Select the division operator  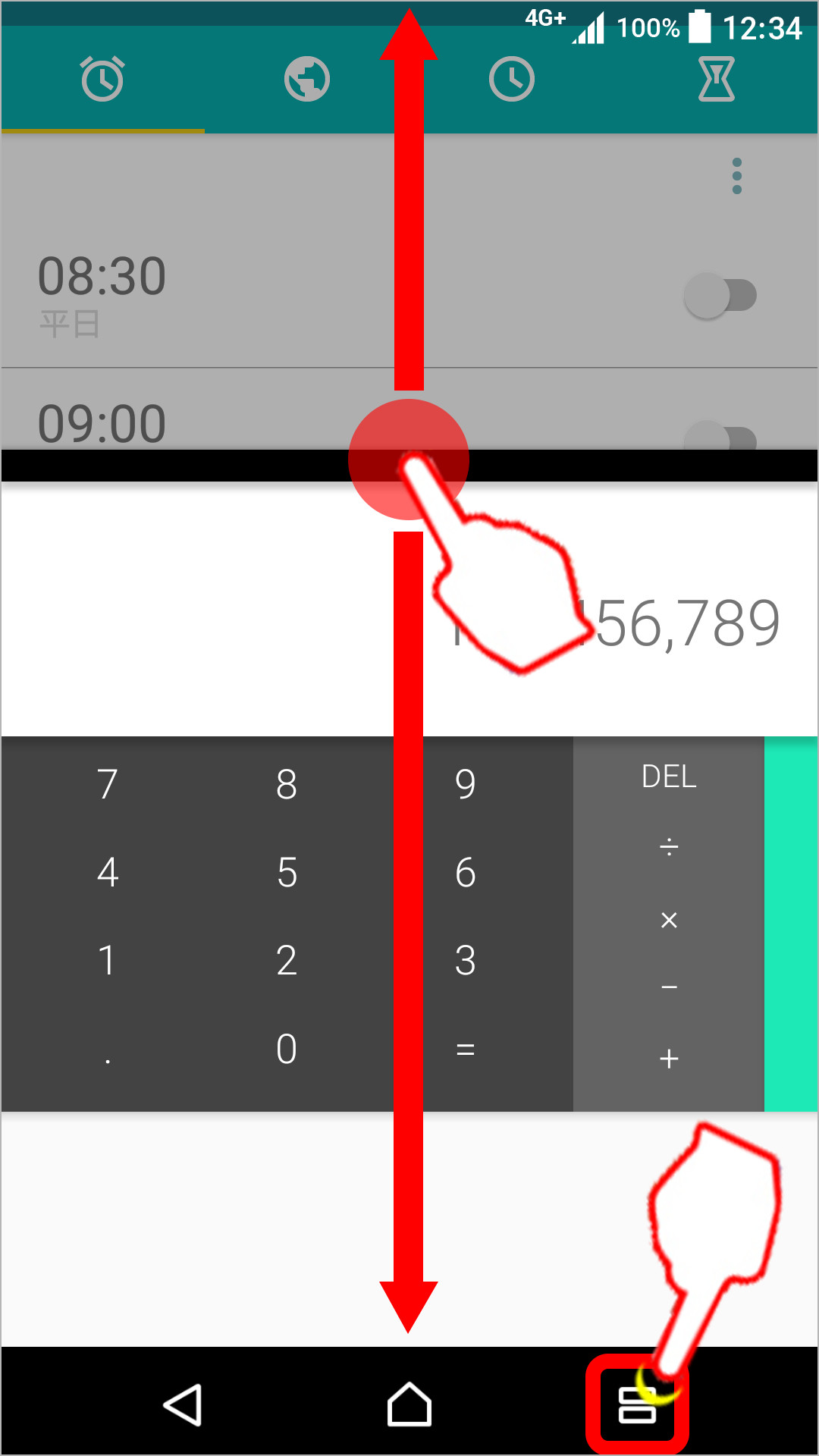pyautogui.click(x=668, y=846)
